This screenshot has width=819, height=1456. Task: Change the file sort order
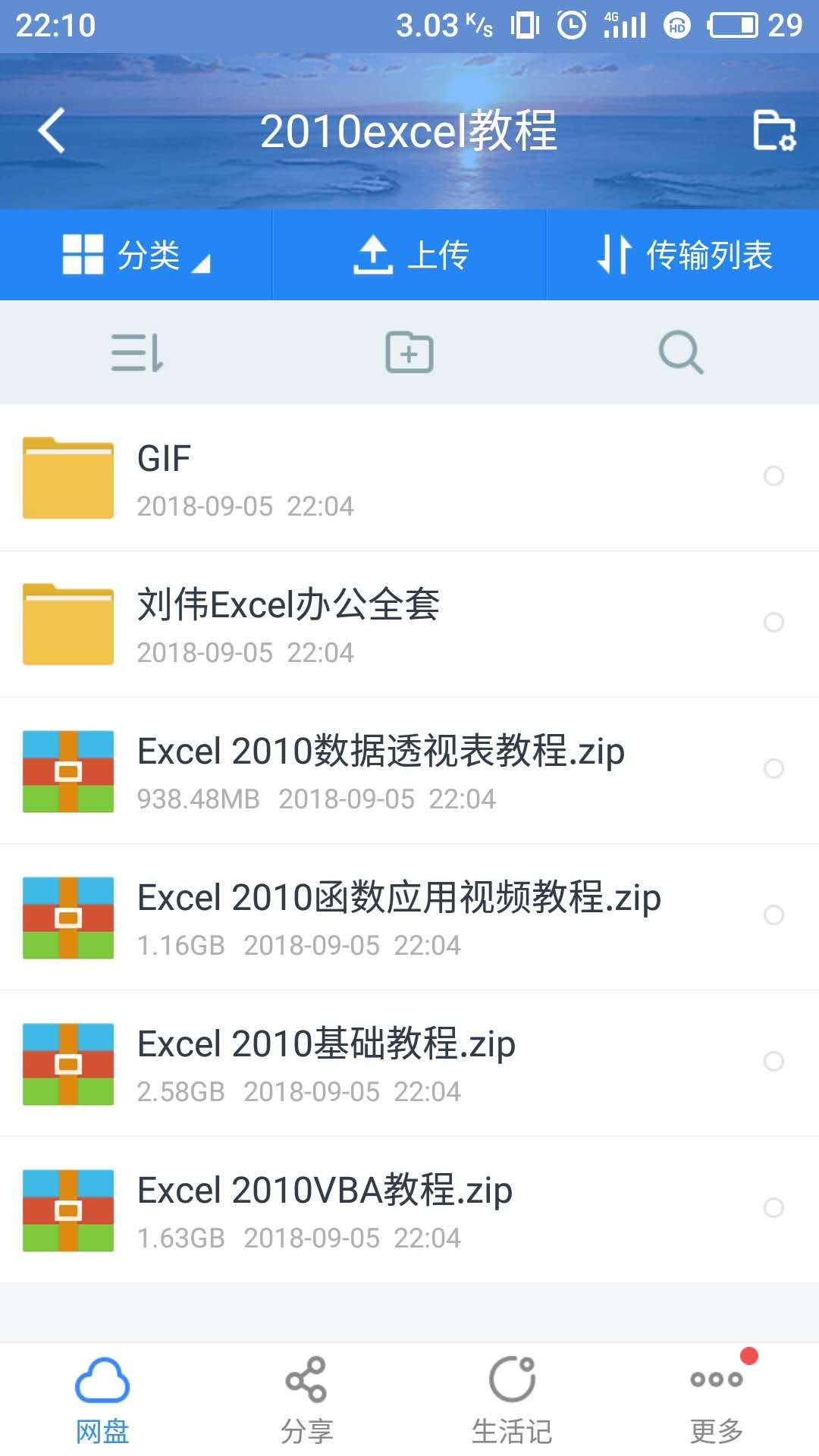click(137, 353)
